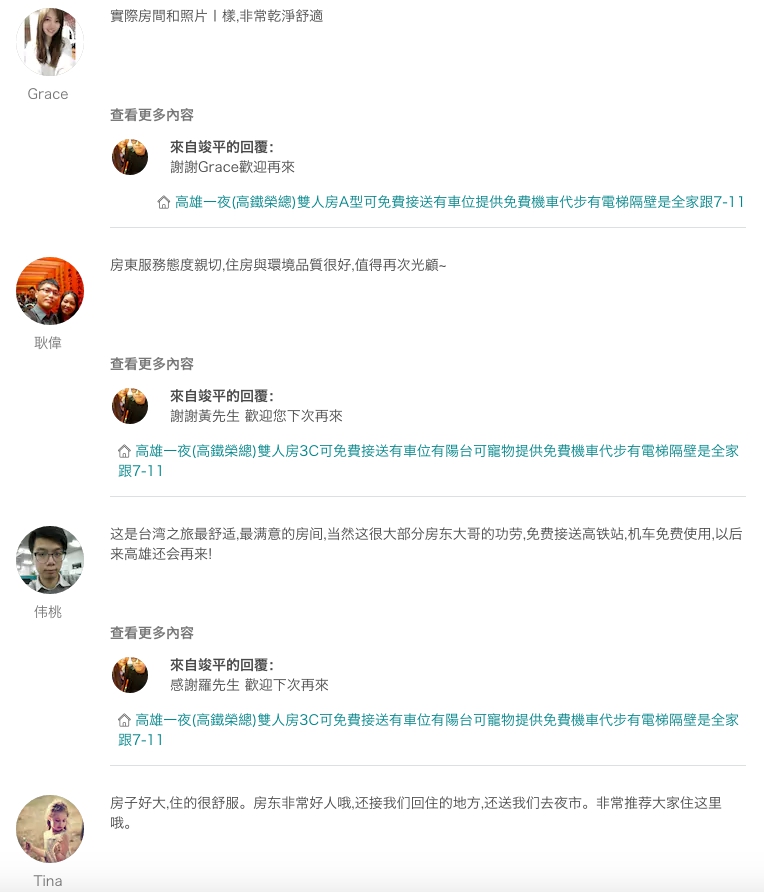Image resolution: width=764 pixels, height=892 pixels.
Task: Open 伟桃's profile picture
Action: point(49,560)
